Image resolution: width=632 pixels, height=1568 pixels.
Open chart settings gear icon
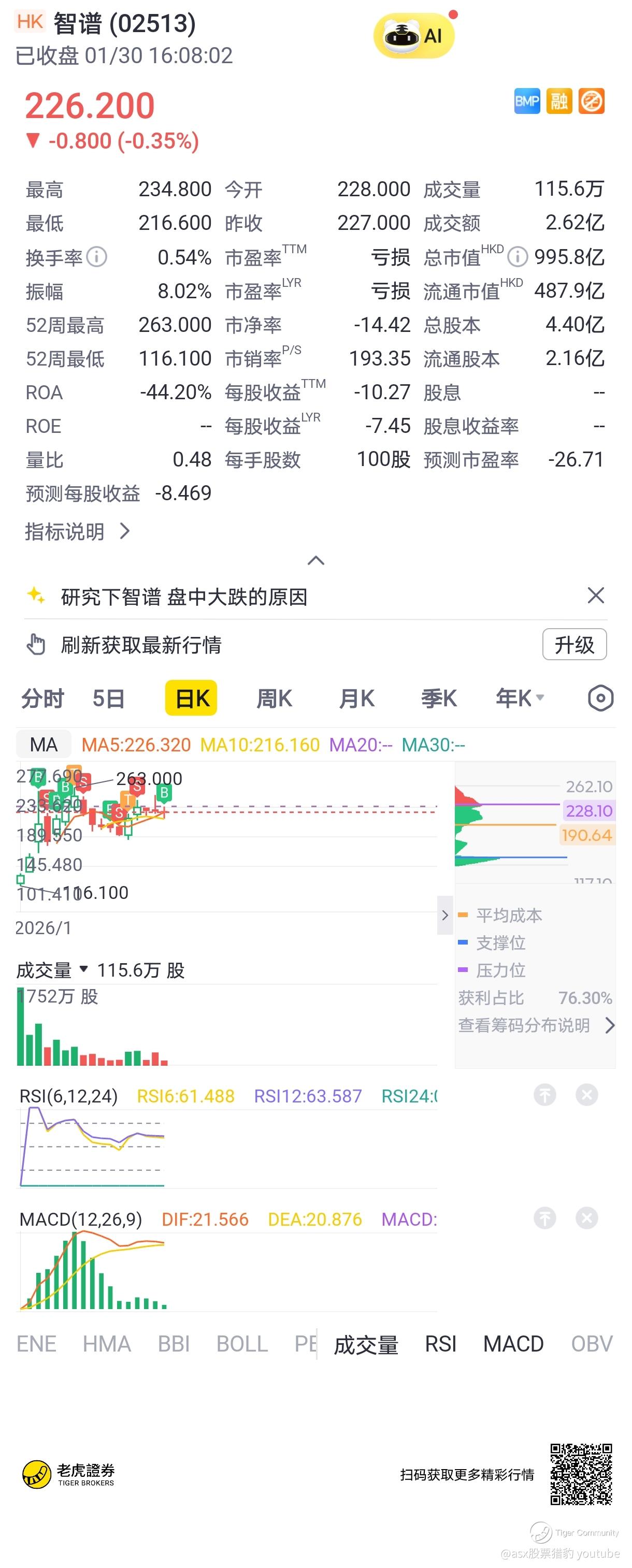click(600, 698)
